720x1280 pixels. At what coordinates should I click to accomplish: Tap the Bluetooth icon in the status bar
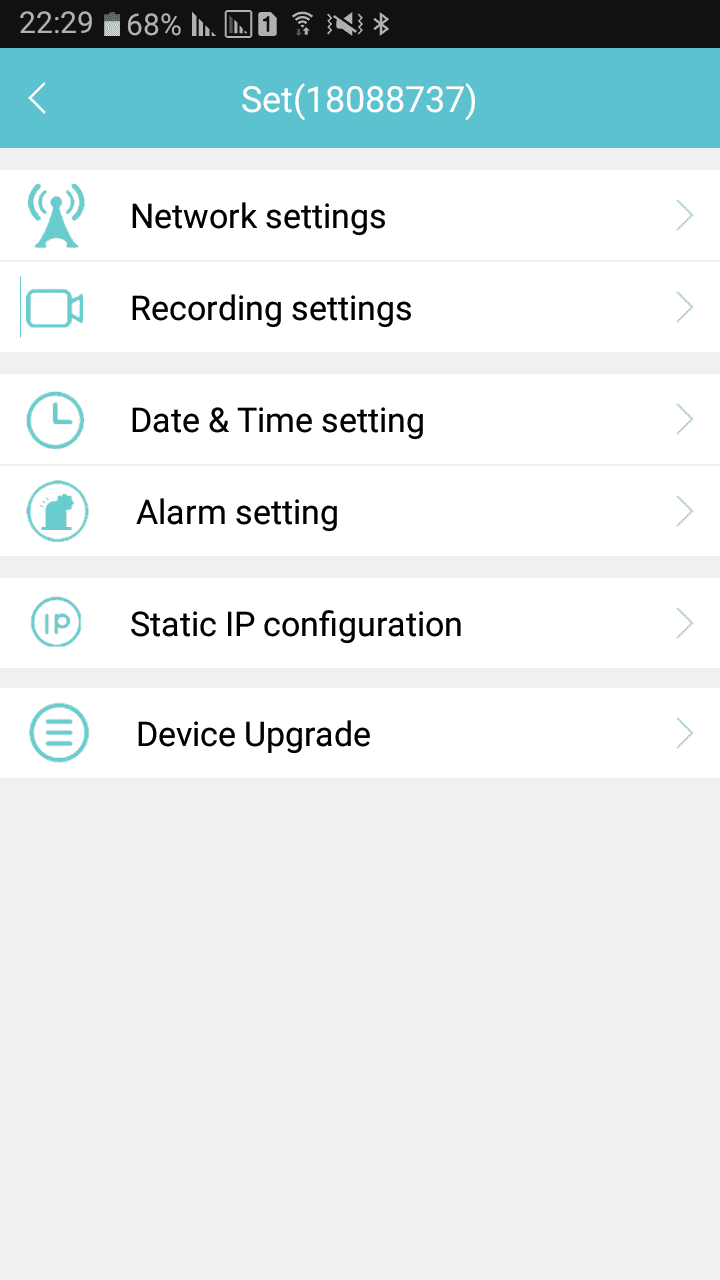point(382,22)
